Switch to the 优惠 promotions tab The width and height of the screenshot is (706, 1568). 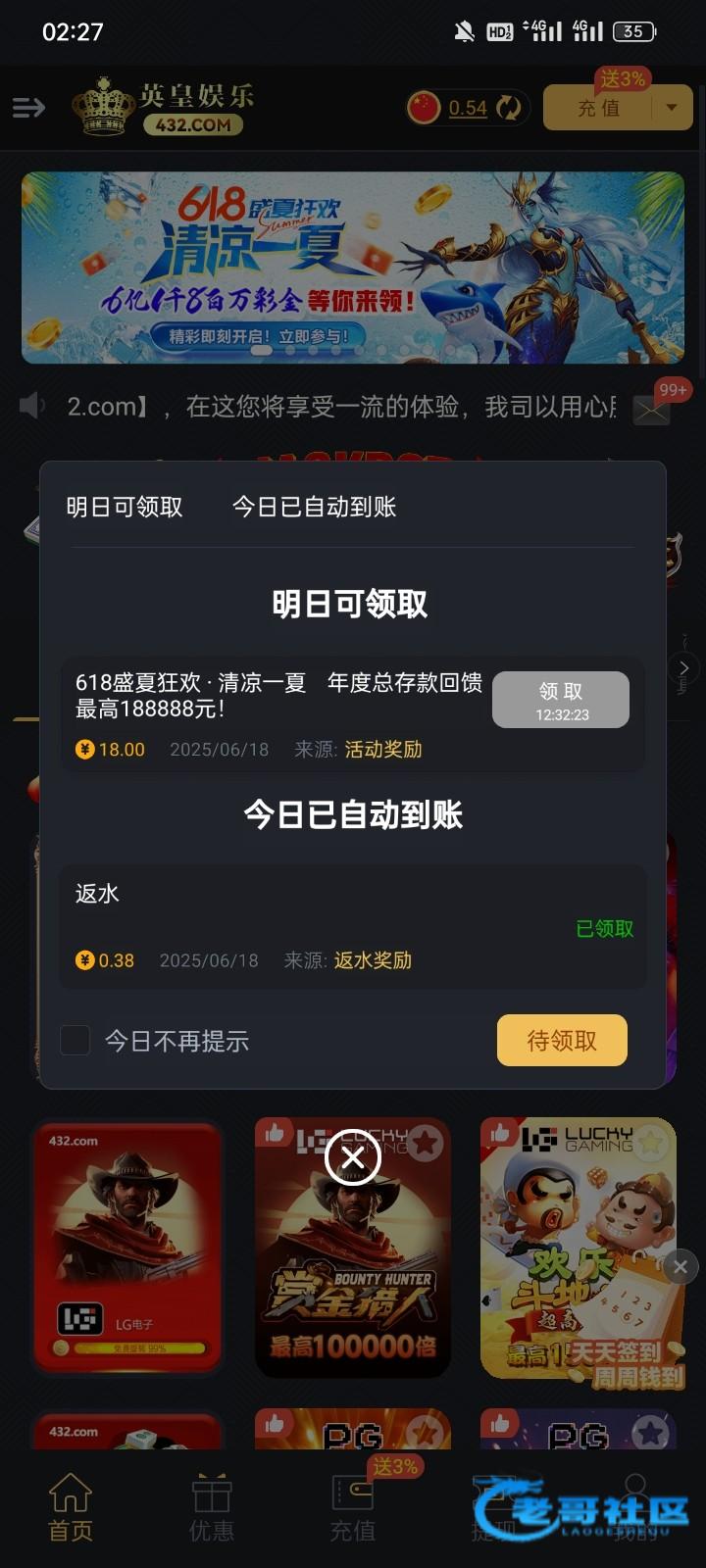(212, 1509)
